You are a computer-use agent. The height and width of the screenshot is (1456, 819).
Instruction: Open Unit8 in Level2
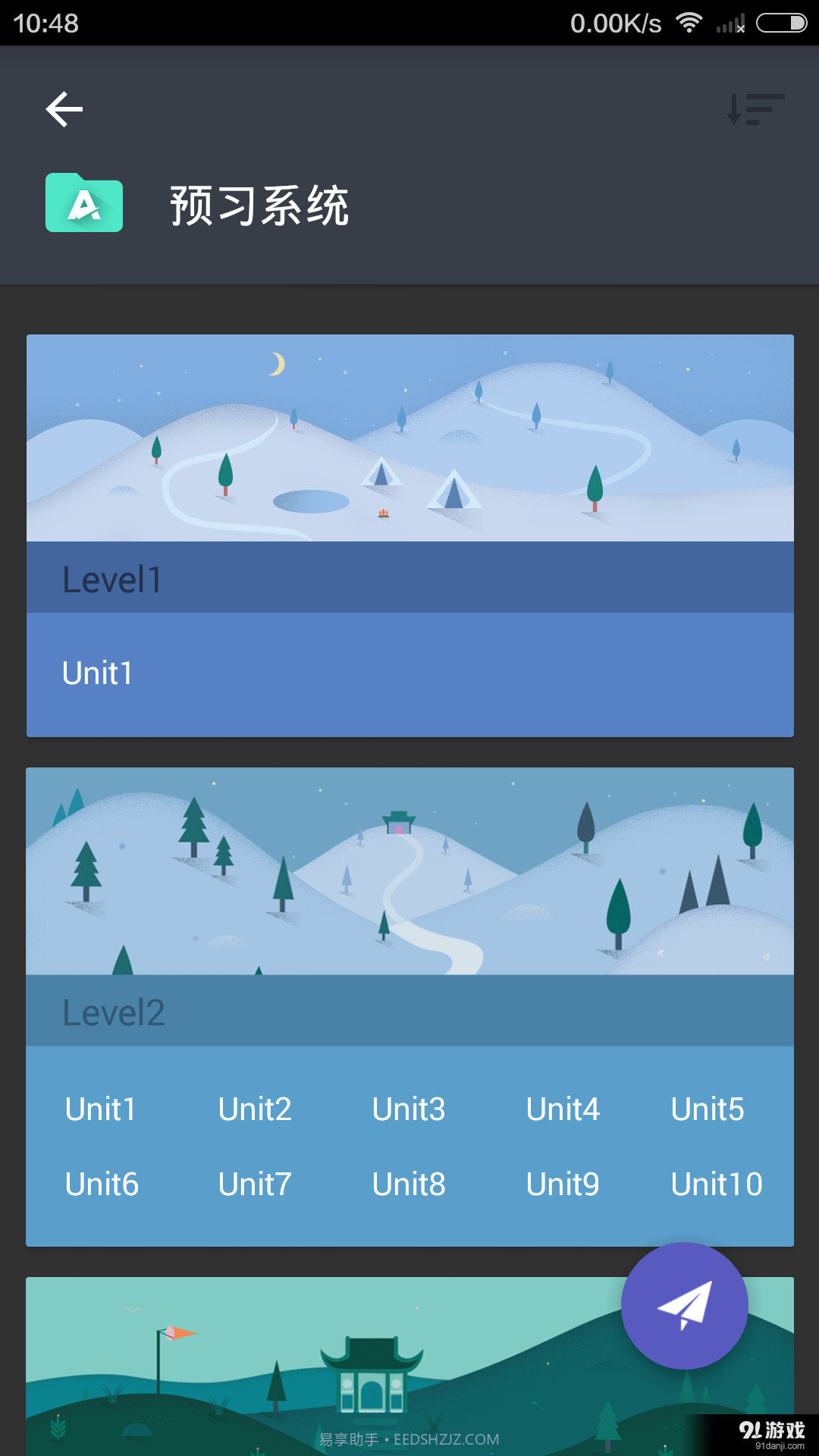(x=409, y=1185)
